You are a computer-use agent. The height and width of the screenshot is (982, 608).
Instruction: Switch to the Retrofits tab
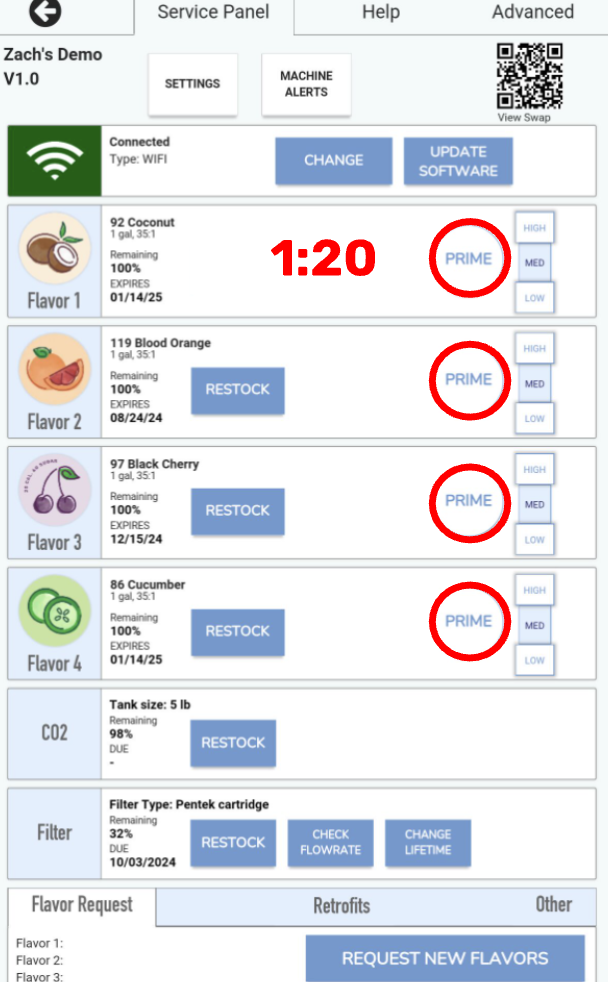pyautogui.click(x=341, y=906)
